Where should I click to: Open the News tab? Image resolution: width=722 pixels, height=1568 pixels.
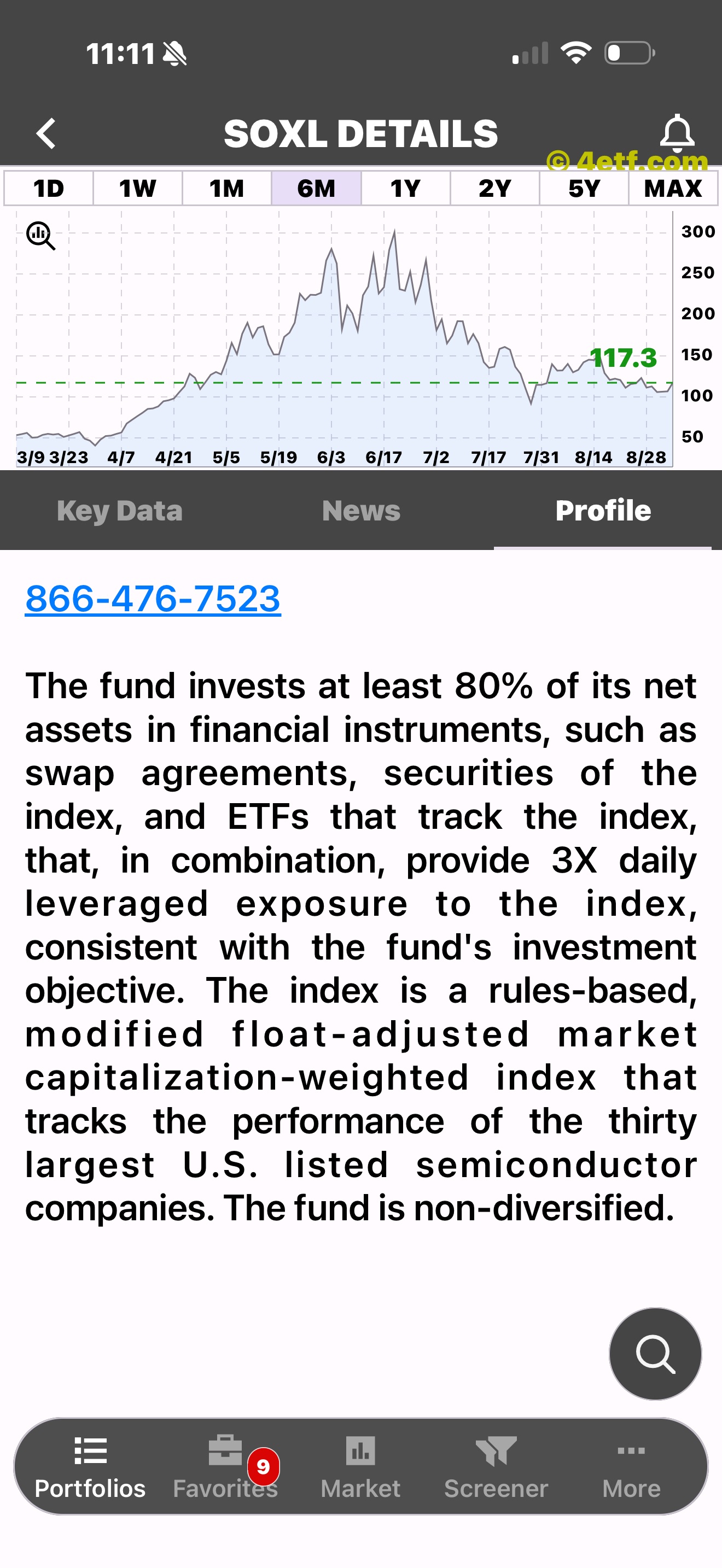point(361,511)
